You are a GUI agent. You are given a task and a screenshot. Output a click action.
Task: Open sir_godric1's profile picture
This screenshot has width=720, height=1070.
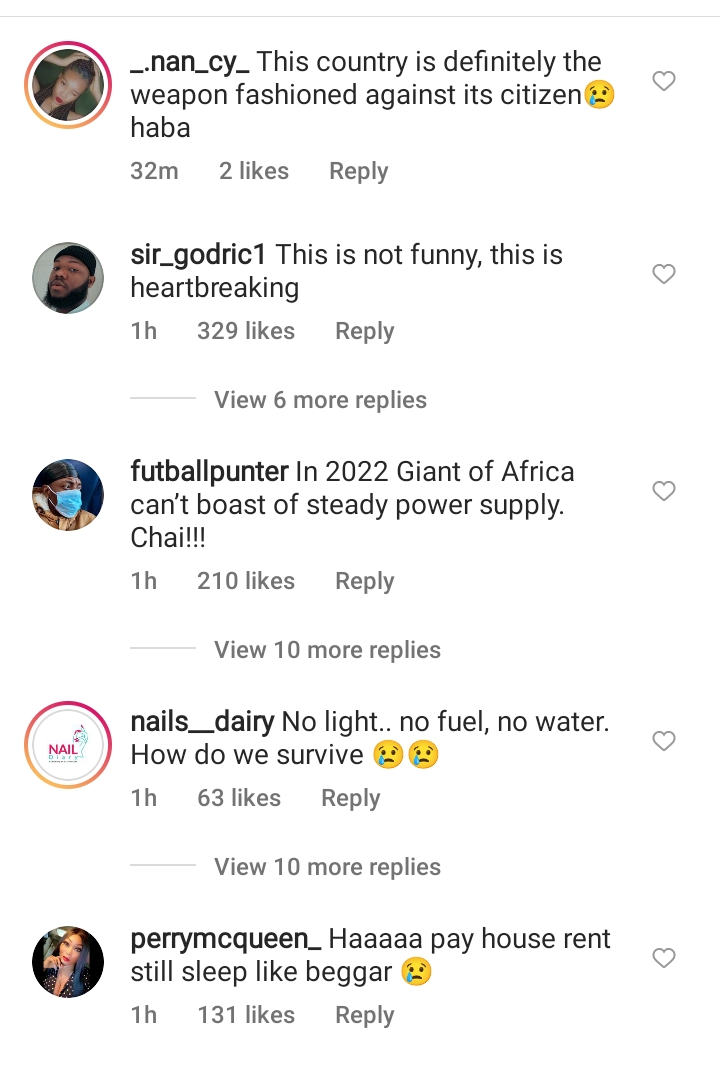pos(68,278)
